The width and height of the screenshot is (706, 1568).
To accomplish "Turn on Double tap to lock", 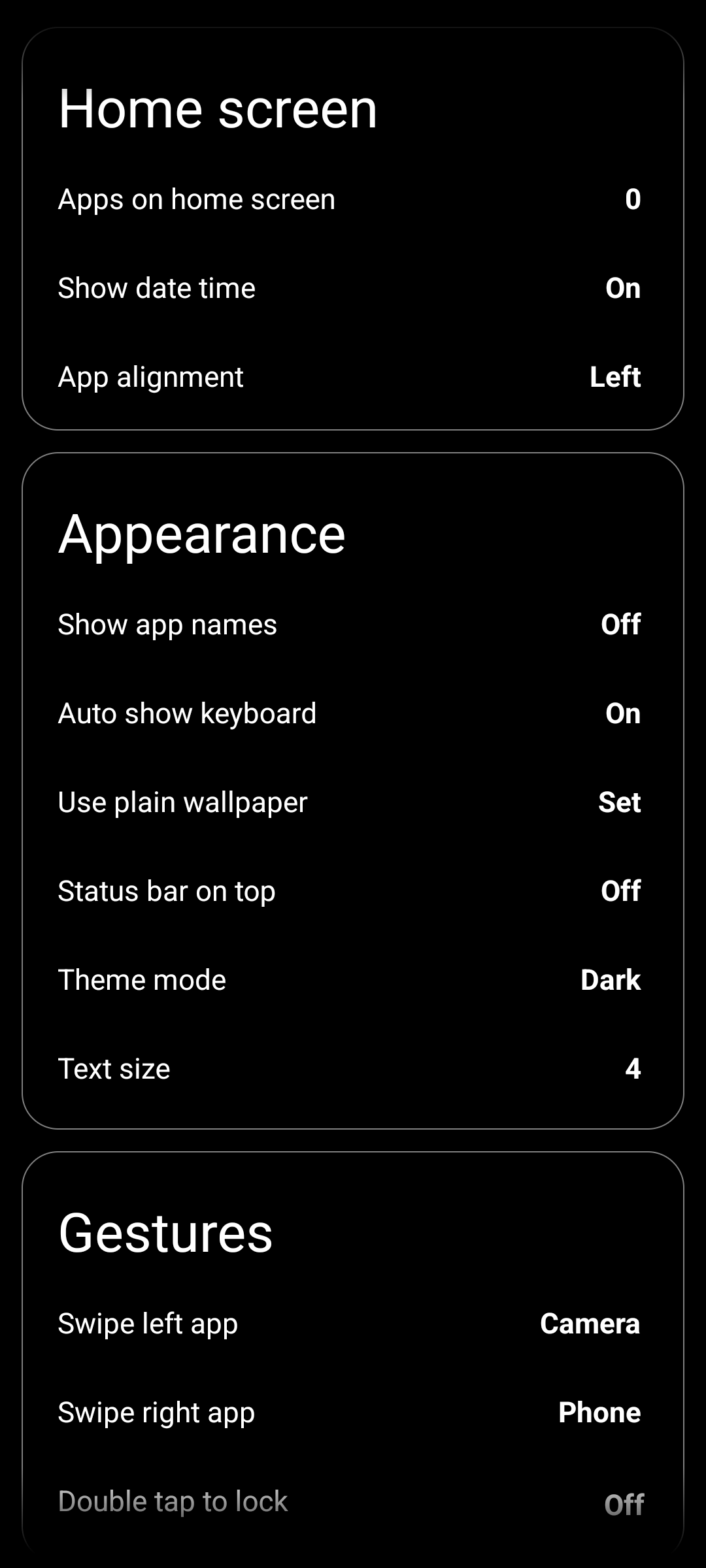I will (x=624, y=1504).
